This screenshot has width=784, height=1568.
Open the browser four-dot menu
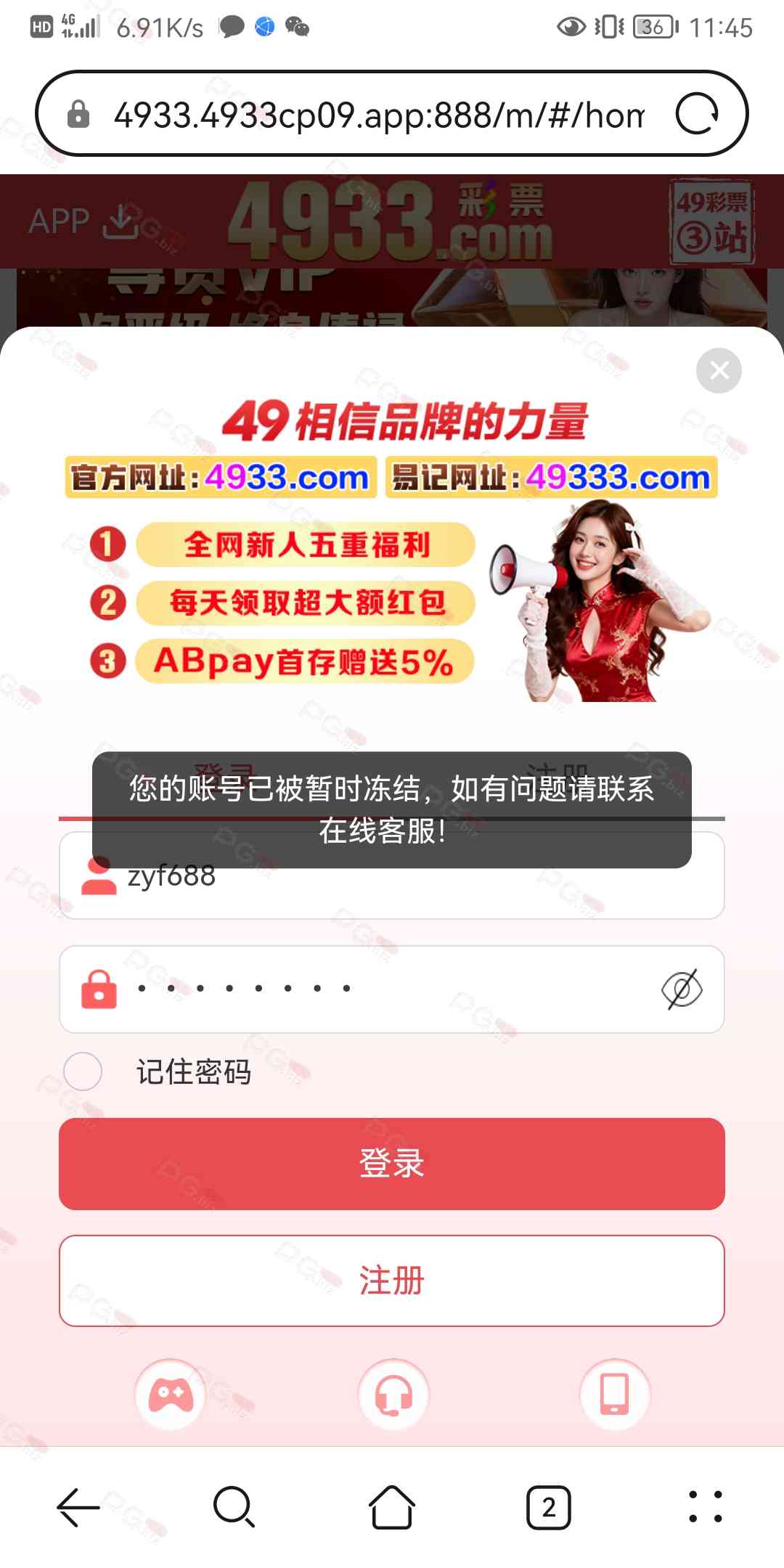(705, 1508)
